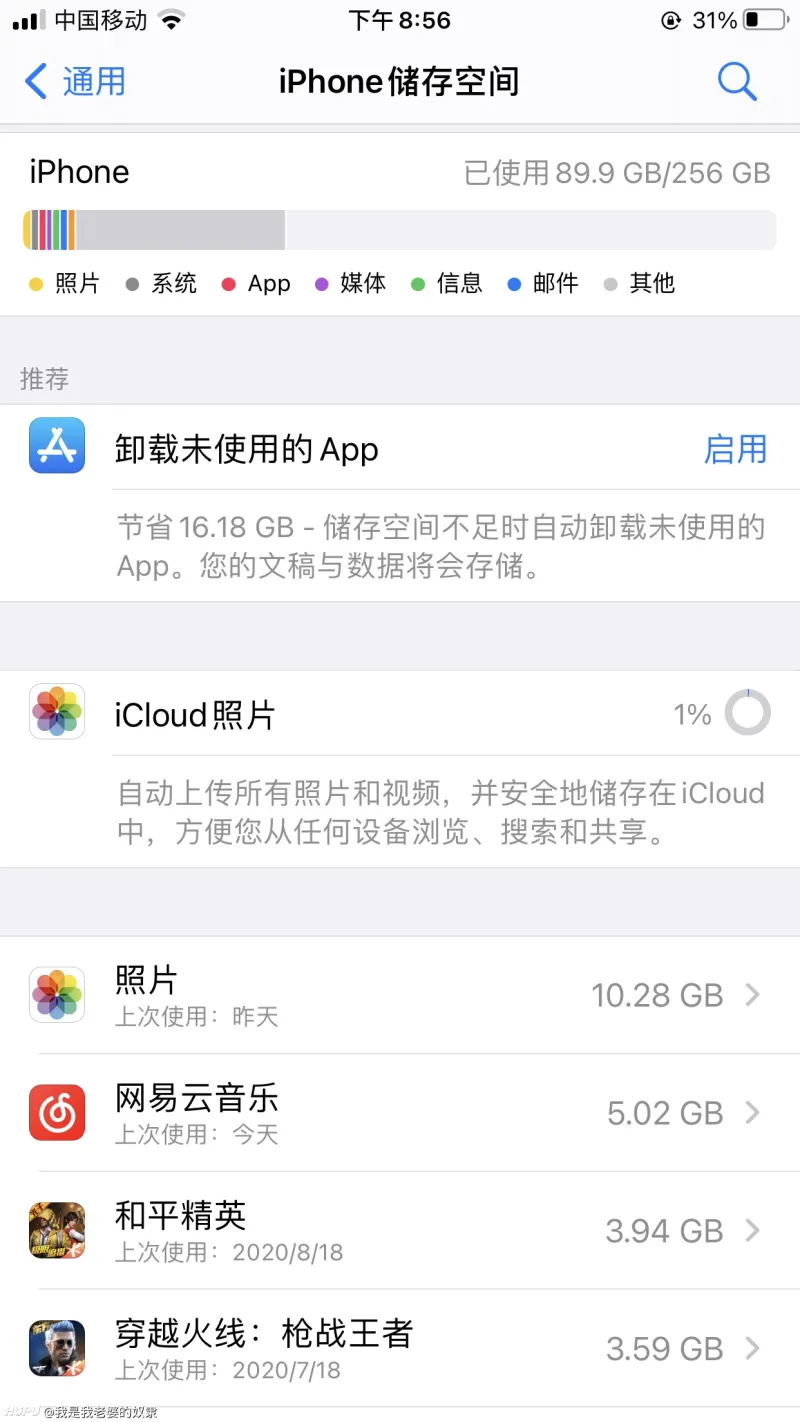Open the search magnifier icon
The image size is (800, 1422).
click(x=737, y=81)
